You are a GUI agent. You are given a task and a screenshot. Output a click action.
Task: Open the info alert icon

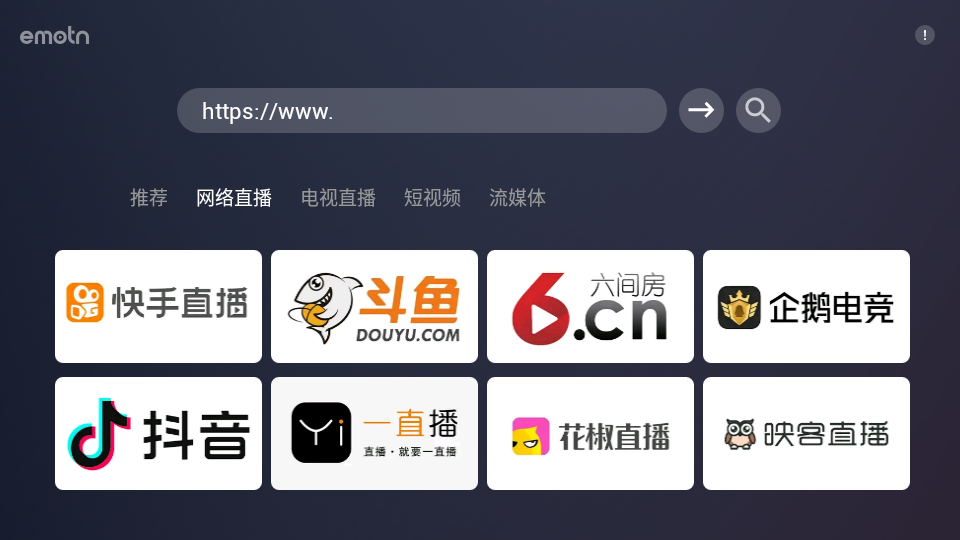pyautogui.click(x=925, y=35)
